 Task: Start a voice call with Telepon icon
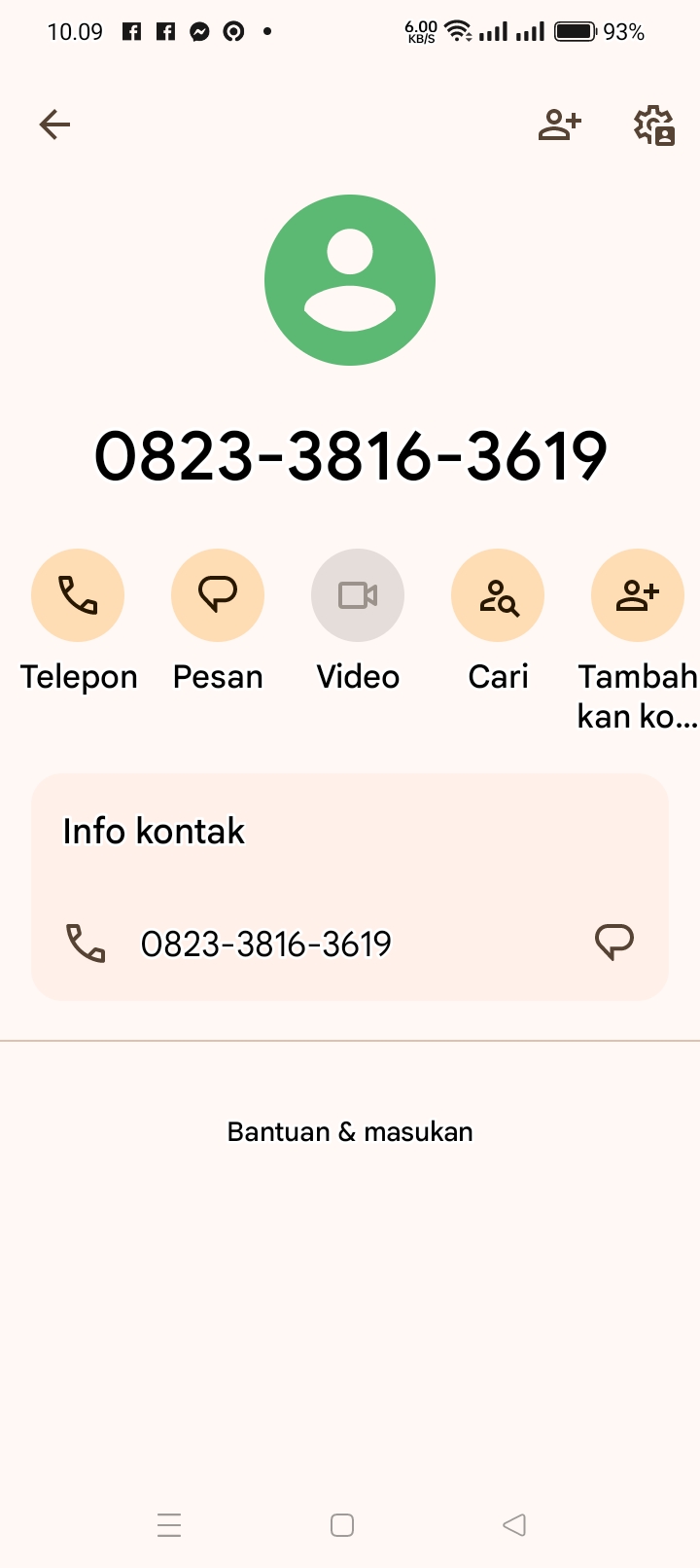(x=78, y=594)
